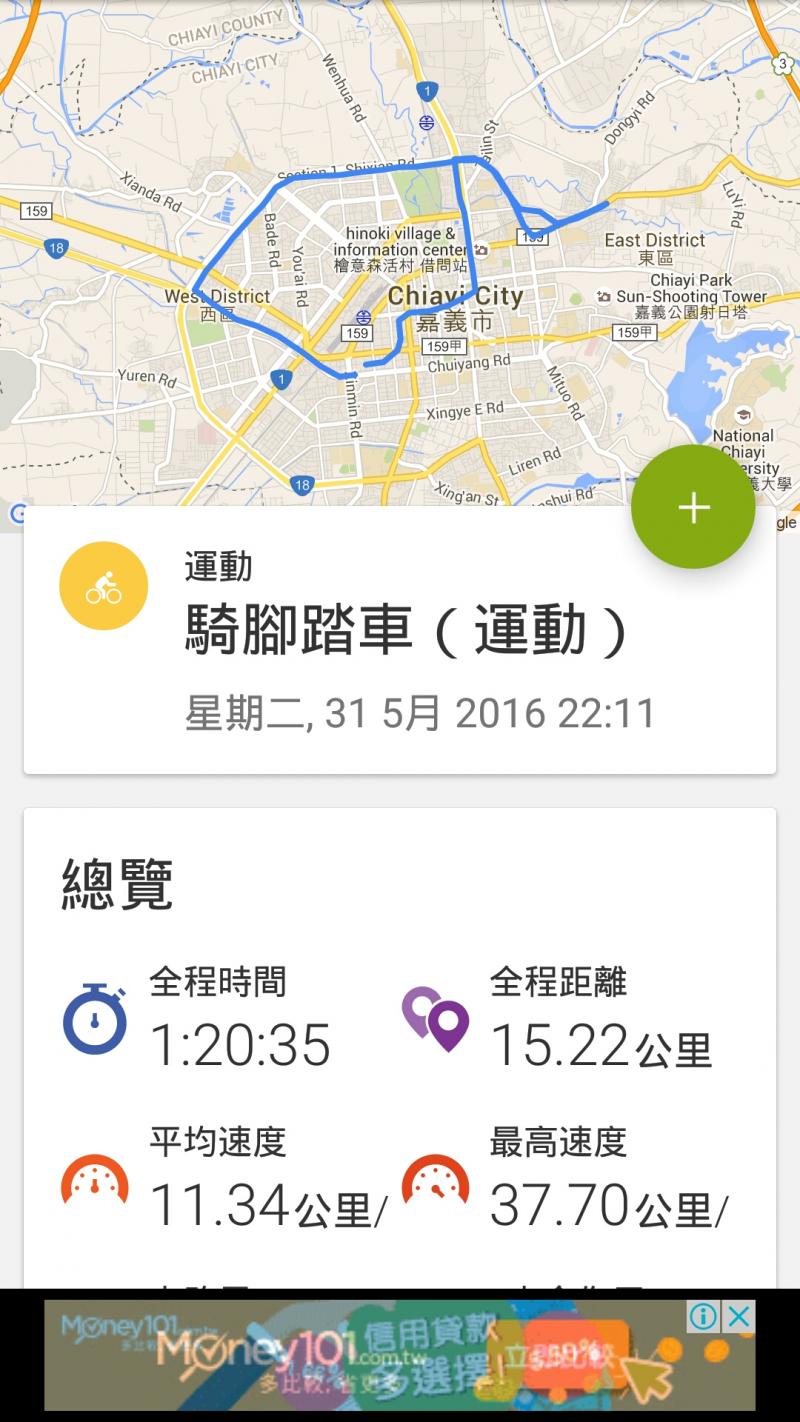Screen dimensions: 800x1422
Task: Close the Money101 ad banner
Action: click(x=739, y=1316)
